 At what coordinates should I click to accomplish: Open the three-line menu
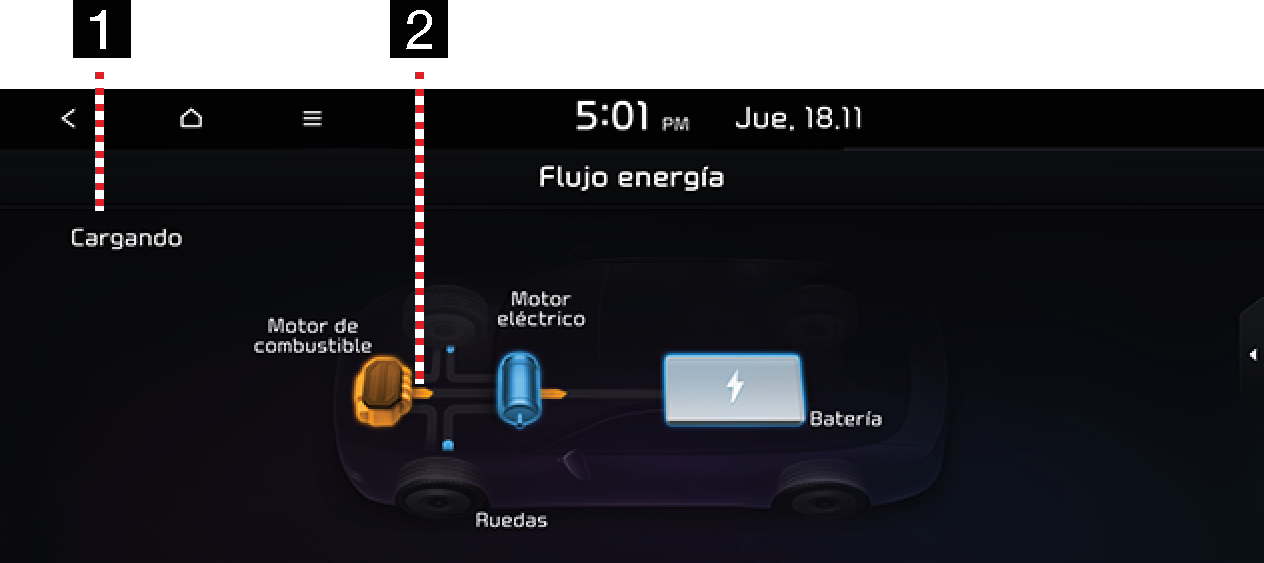[313, 118]
